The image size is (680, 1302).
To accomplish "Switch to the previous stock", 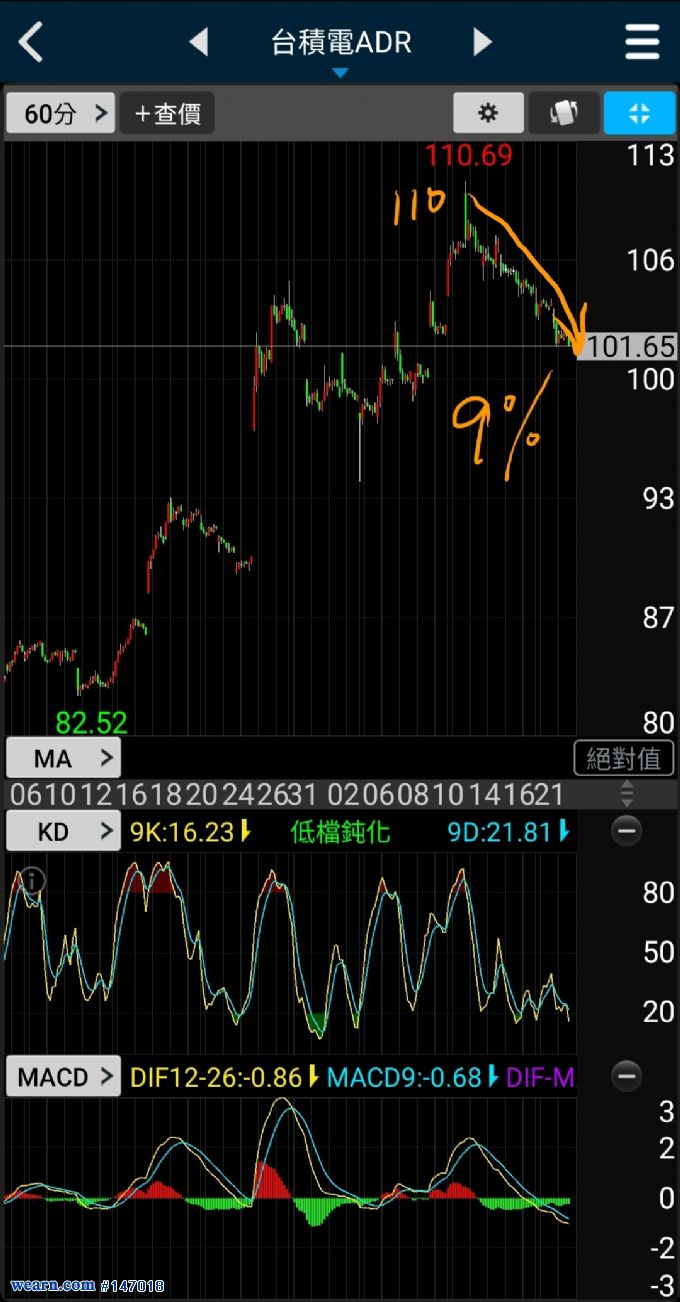I will [198, 42].
